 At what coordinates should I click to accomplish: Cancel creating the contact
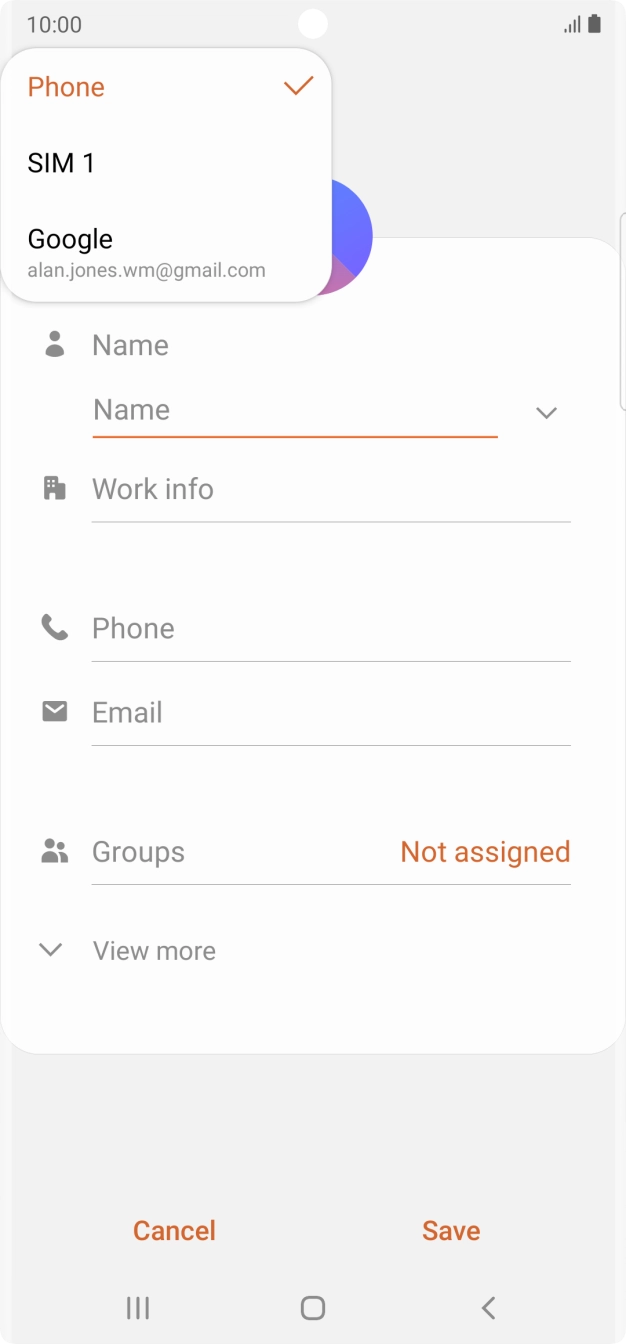click(x=174, y=1231)
